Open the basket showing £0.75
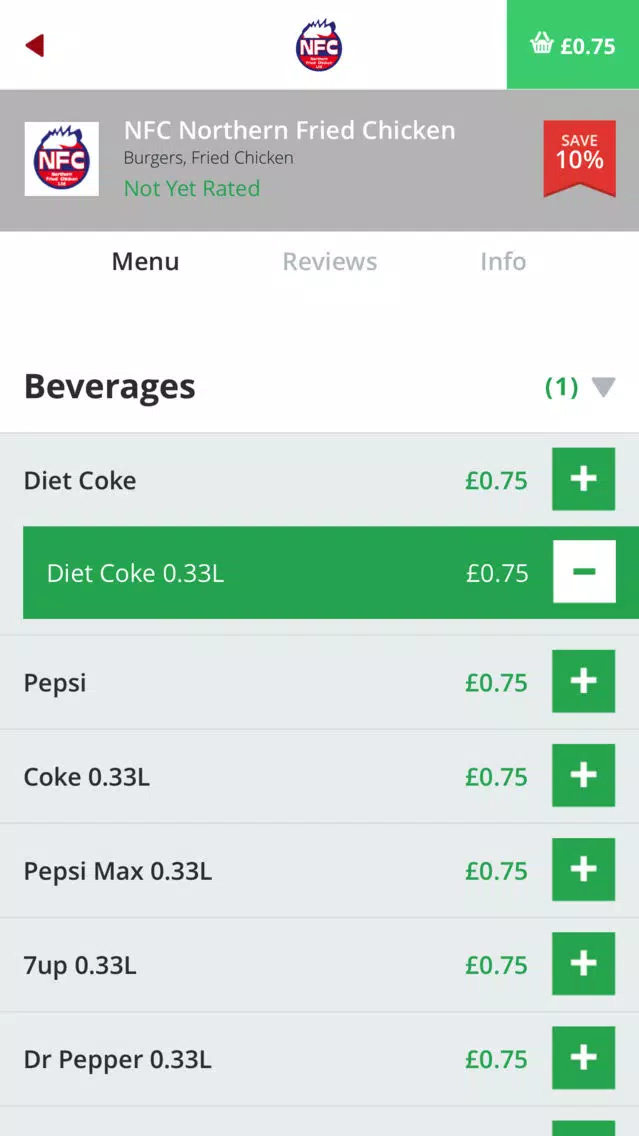The height and width of the screenshot is (1136, 639). (x=572, y=45)
